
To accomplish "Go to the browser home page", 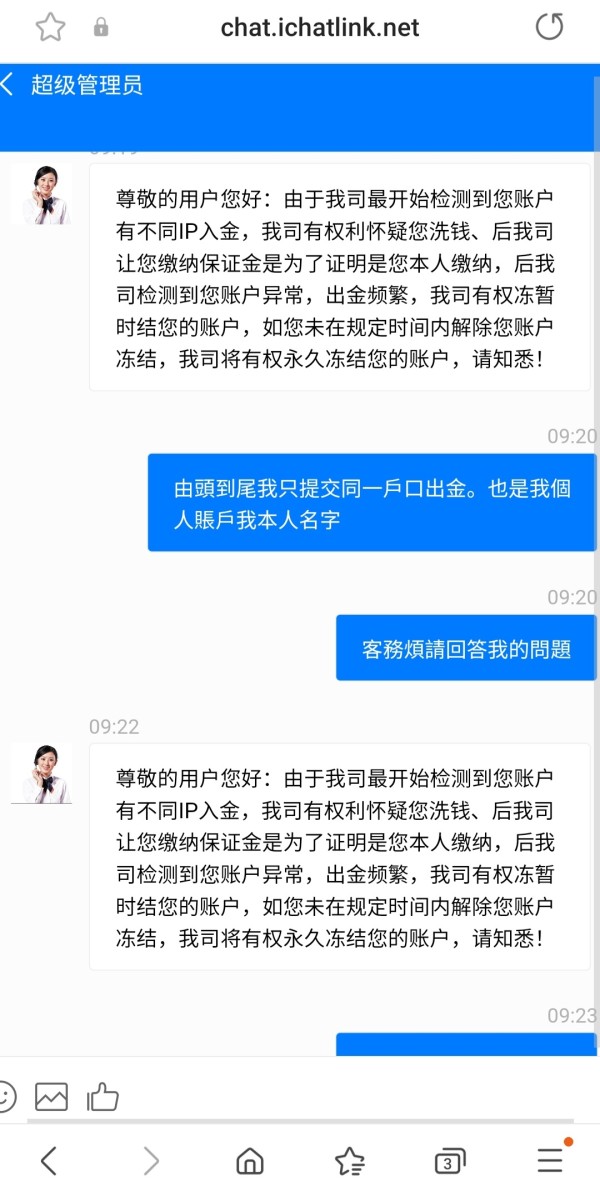I will pos(250,1160).
